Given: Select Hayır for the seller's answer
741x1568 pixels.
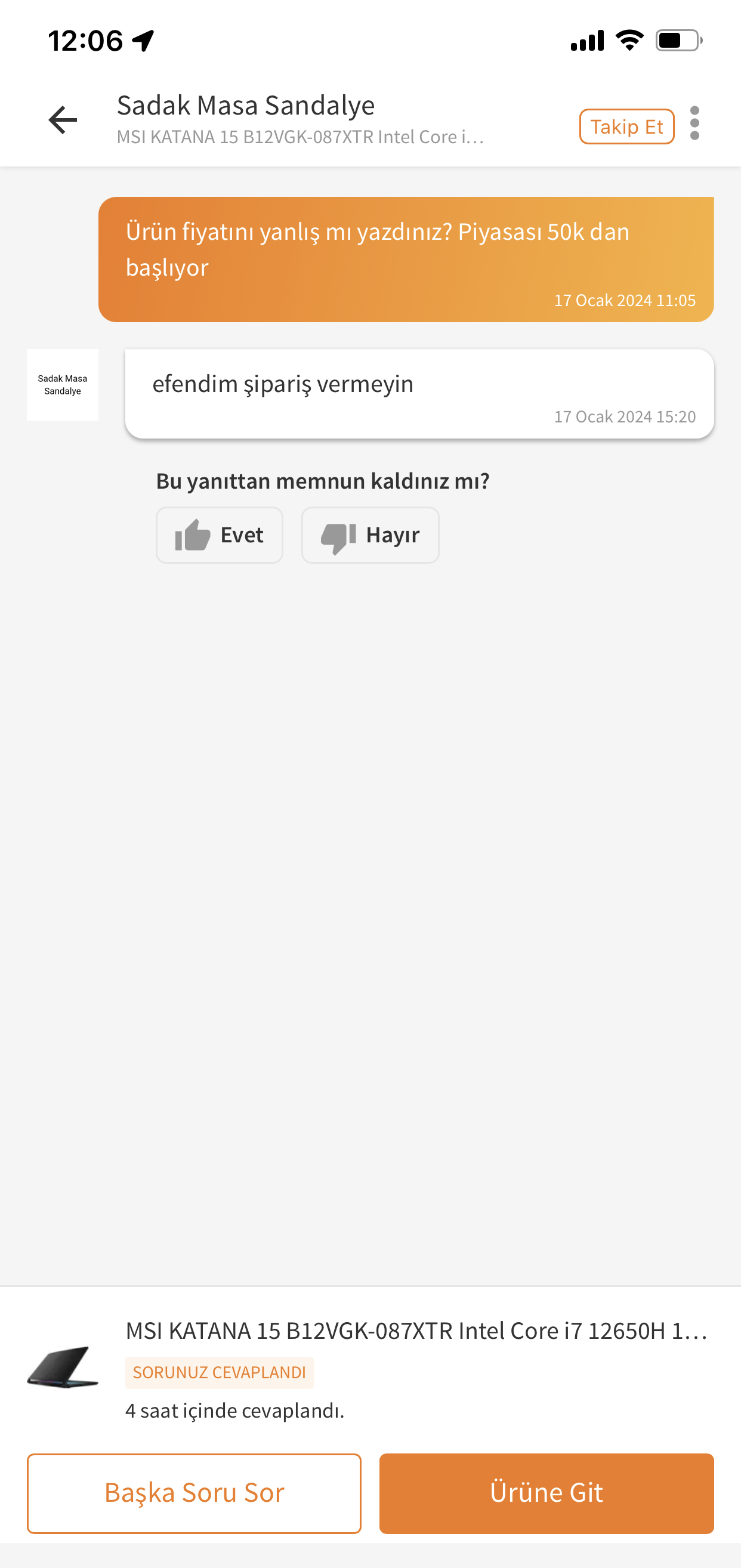Looking at the screenshot, I should pos(369,535).
